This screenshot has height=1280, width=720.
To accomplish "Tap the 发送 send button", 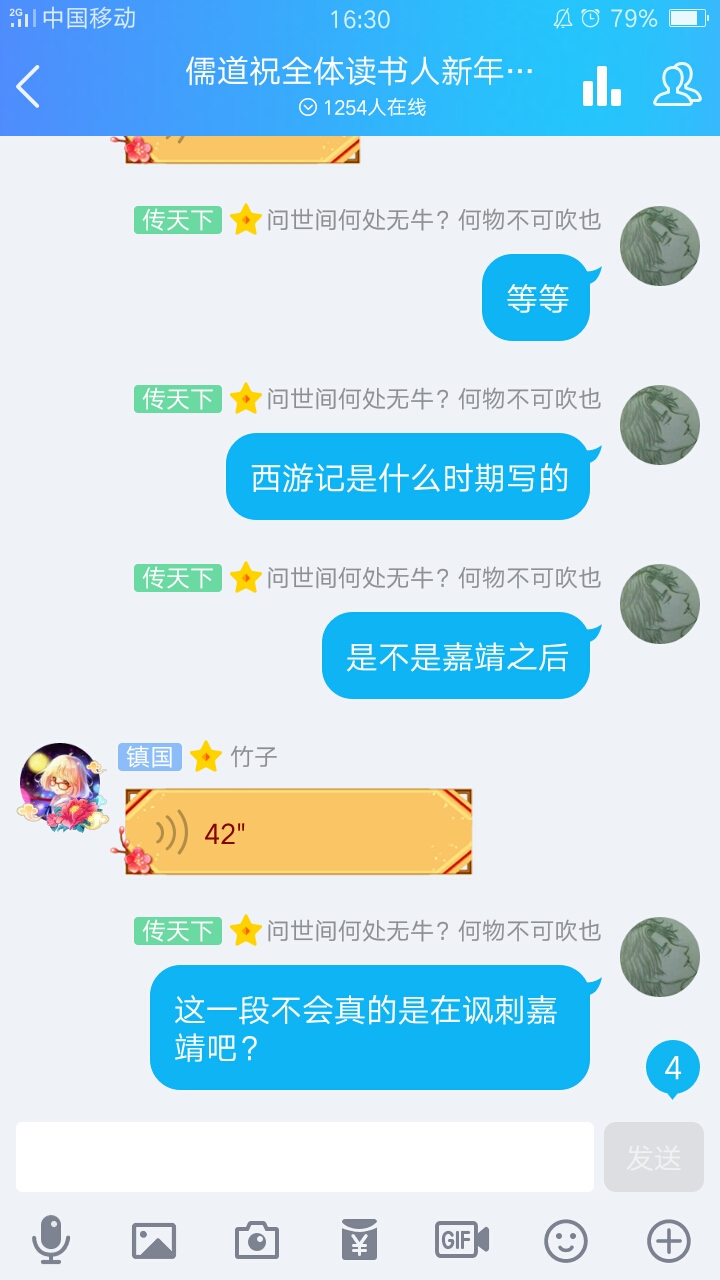I will [654, 1157].
